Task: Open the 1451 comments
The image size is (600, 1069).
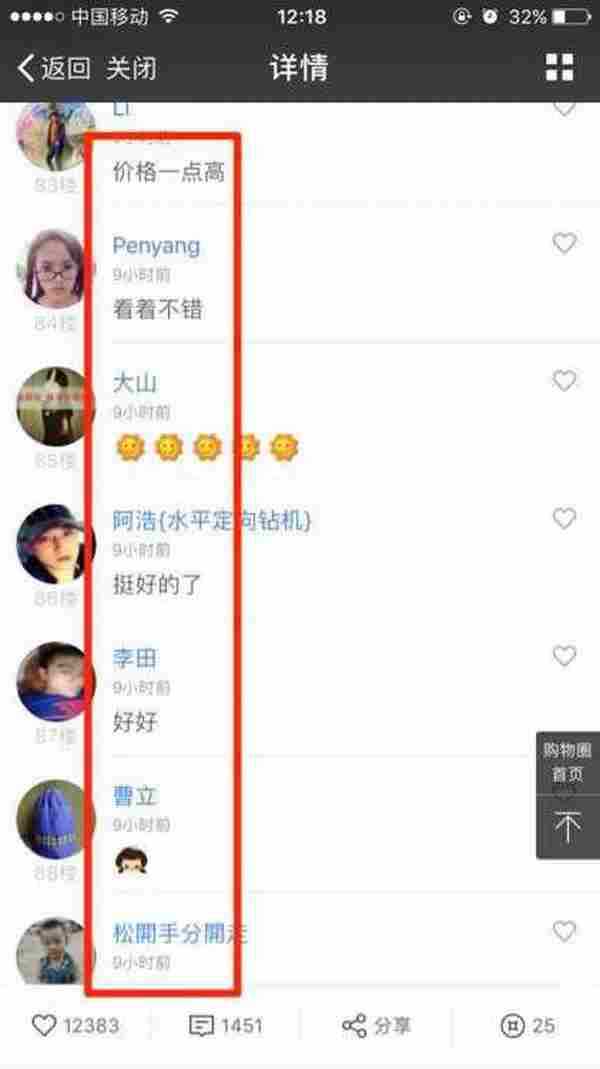Action: [x=226, y=1026]
